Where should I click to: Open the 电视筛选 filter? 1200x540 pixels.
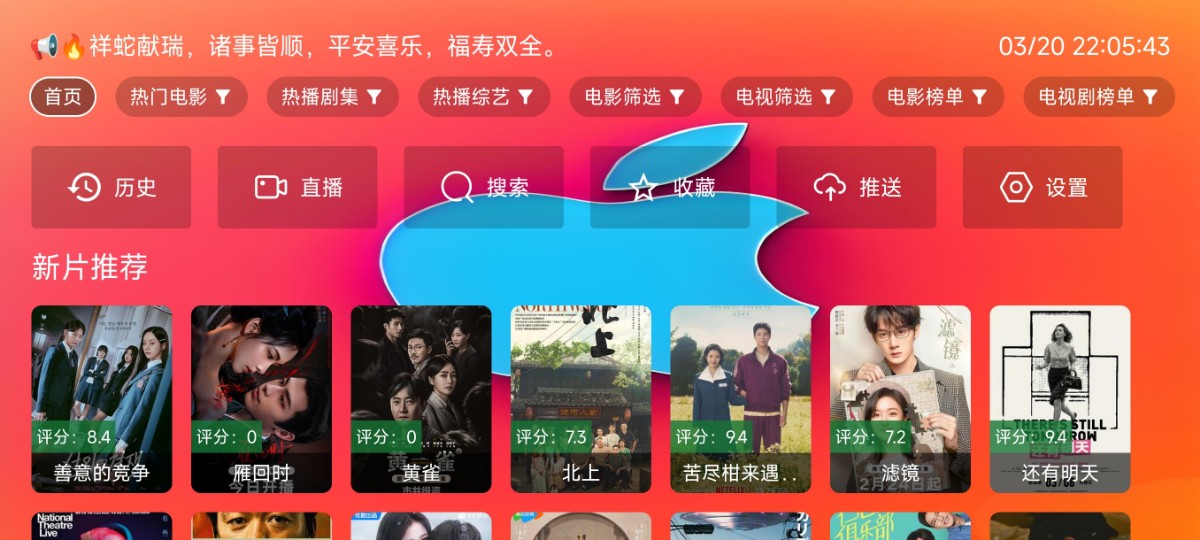point(786,97)
